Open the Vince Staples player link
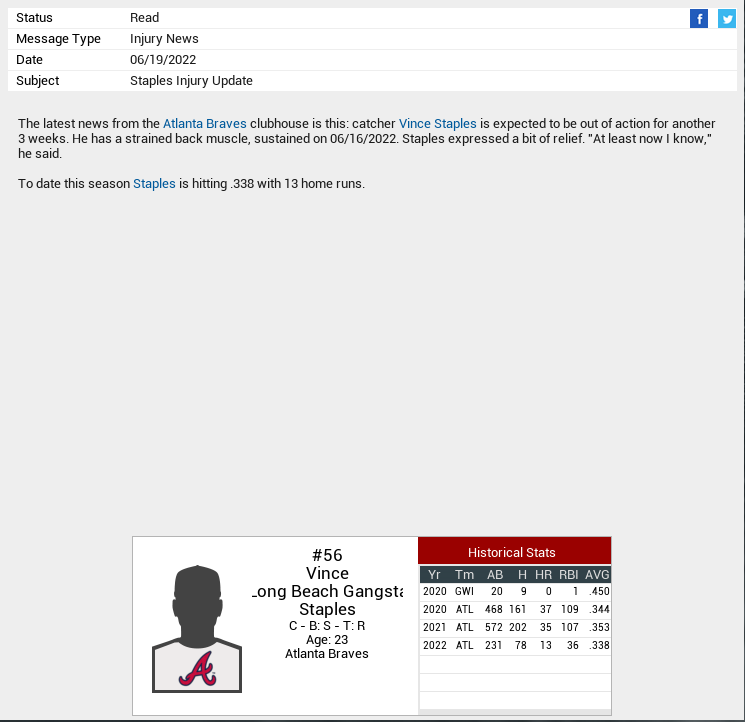 437,123
